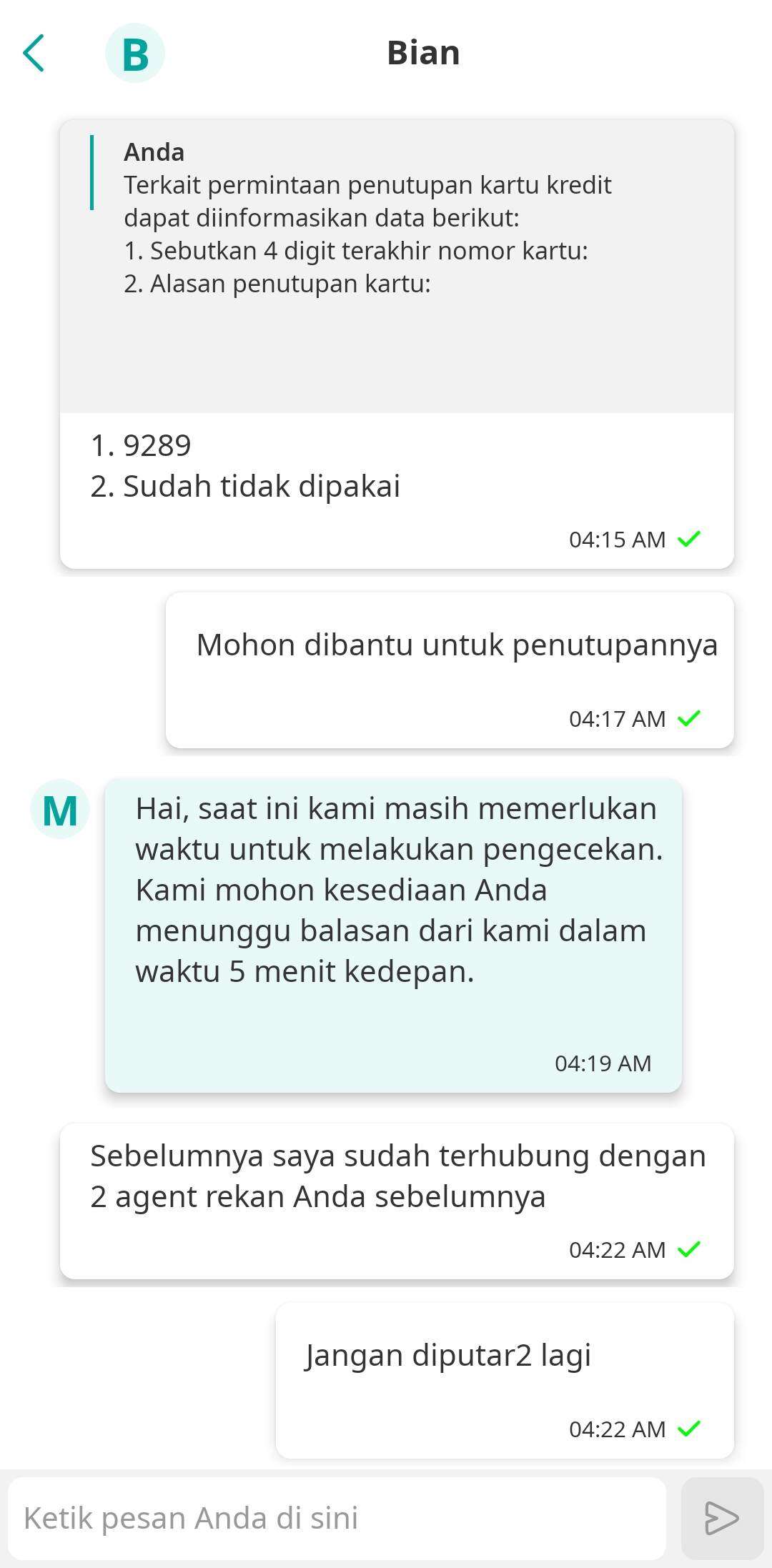Tap the message input field
This screenshot has width=772, height=1568.
tap(336, 1518)
